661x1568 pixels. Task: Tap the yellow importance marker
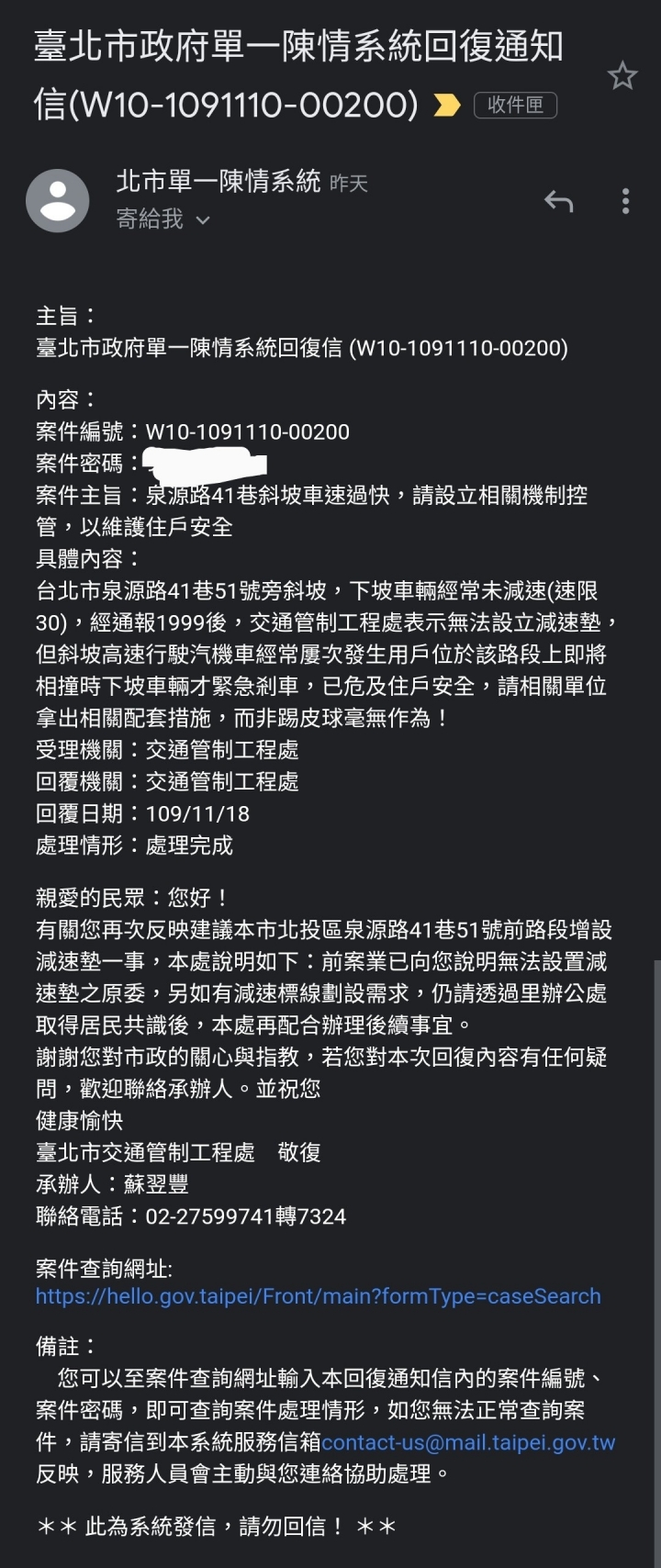(x=446, y=105)
